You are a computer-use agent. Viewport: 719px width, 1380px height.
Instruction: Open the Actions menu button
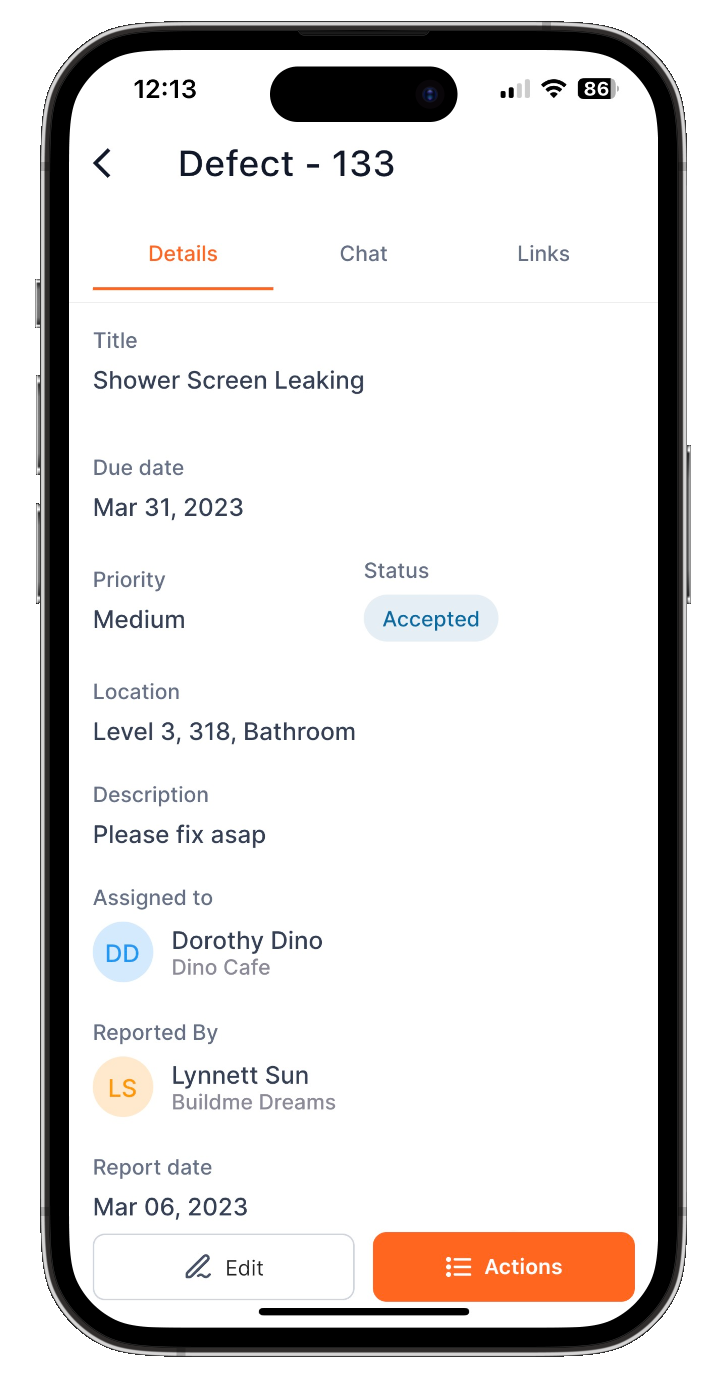pyautogui.click(x=504, y=1267)
